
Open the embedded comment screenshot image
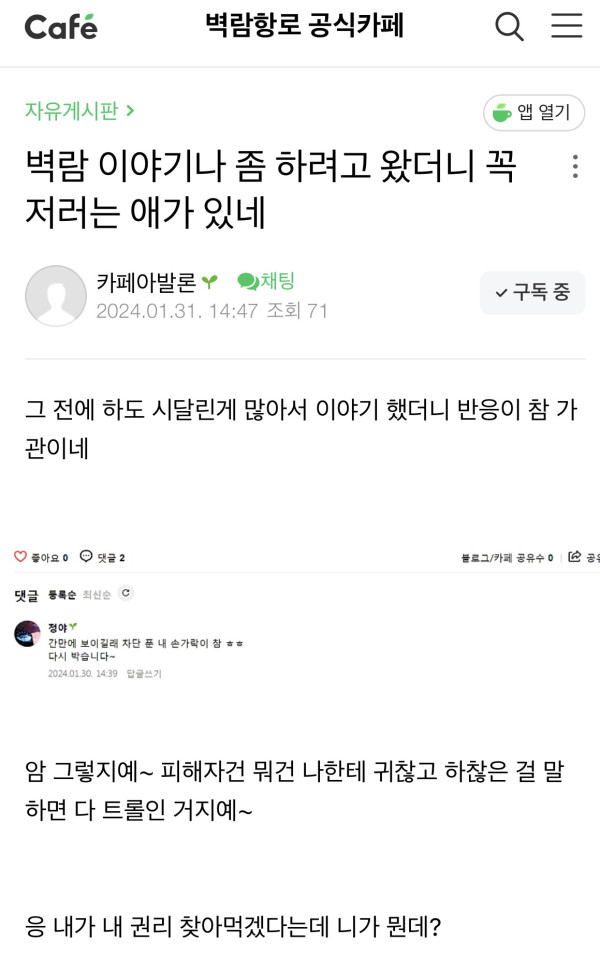(300, 615)
